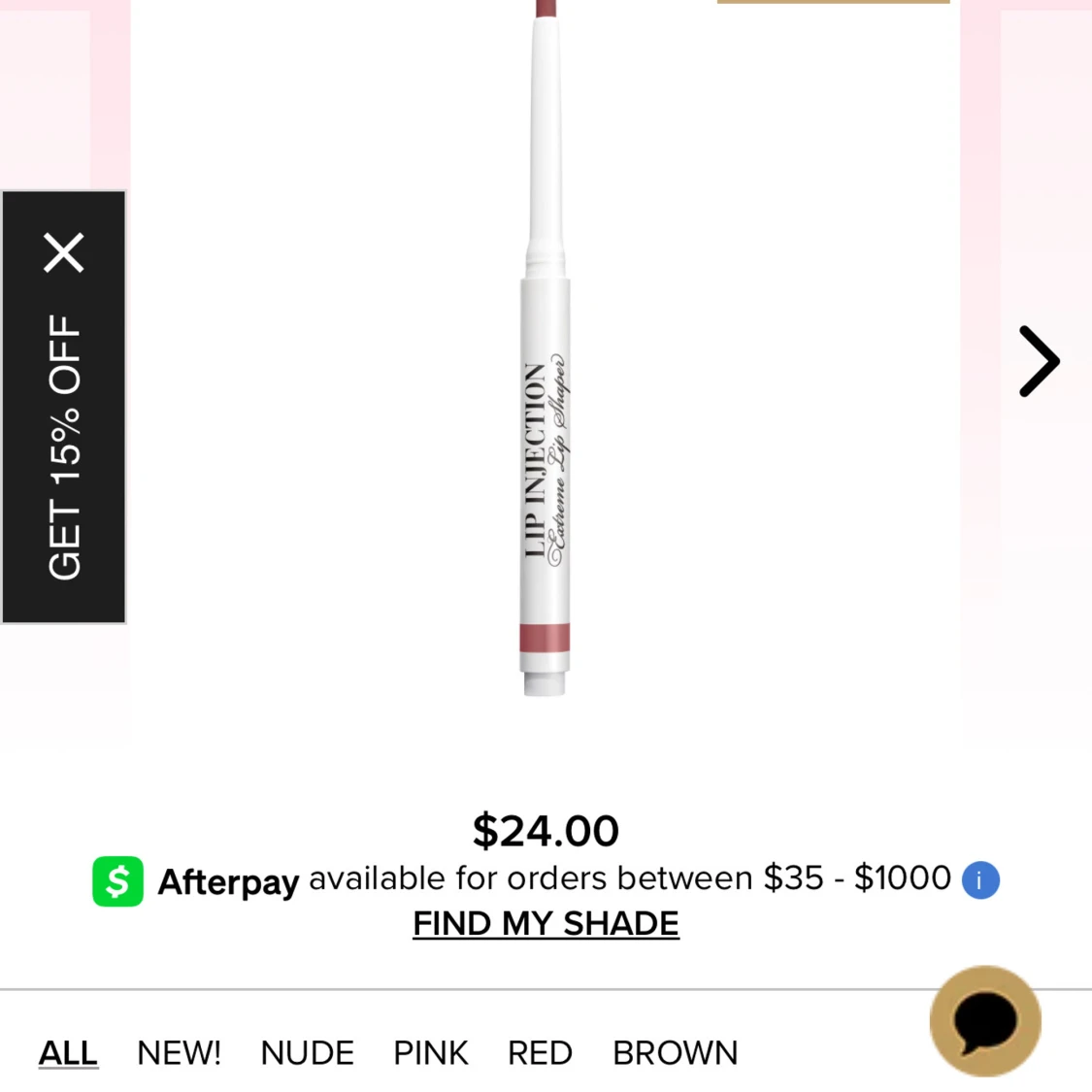Image resolution: width=1092 pixels, height=1092 pixels.
Task: Switch to the NEW! shade filter
Action: pyautogui.click(x=179, y=1052)
